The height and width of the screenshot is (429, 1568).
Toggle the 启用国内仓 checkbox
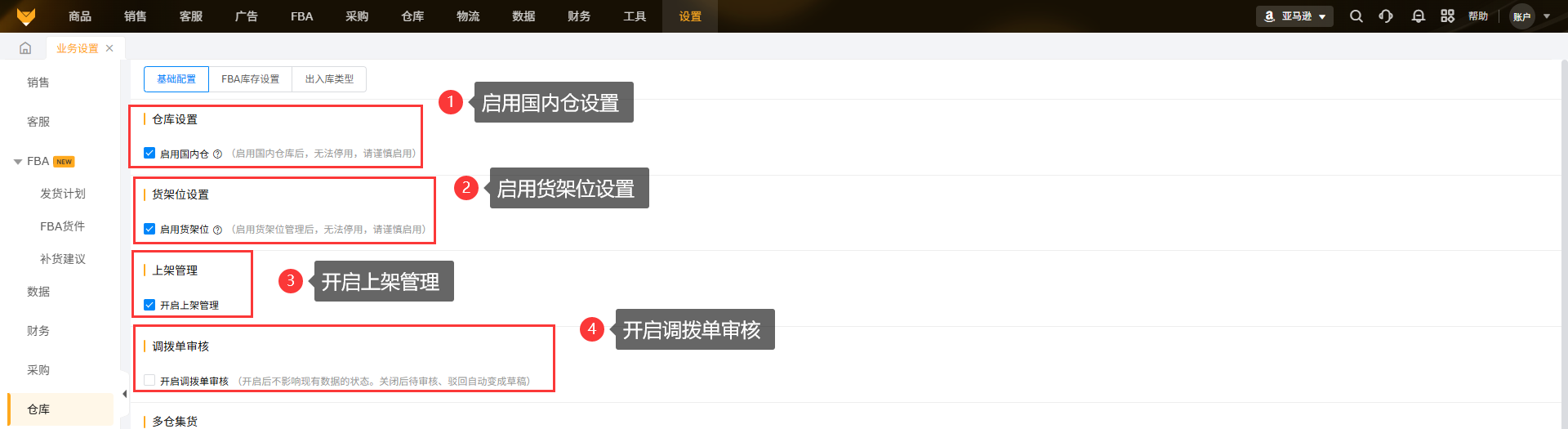[149, 153]
